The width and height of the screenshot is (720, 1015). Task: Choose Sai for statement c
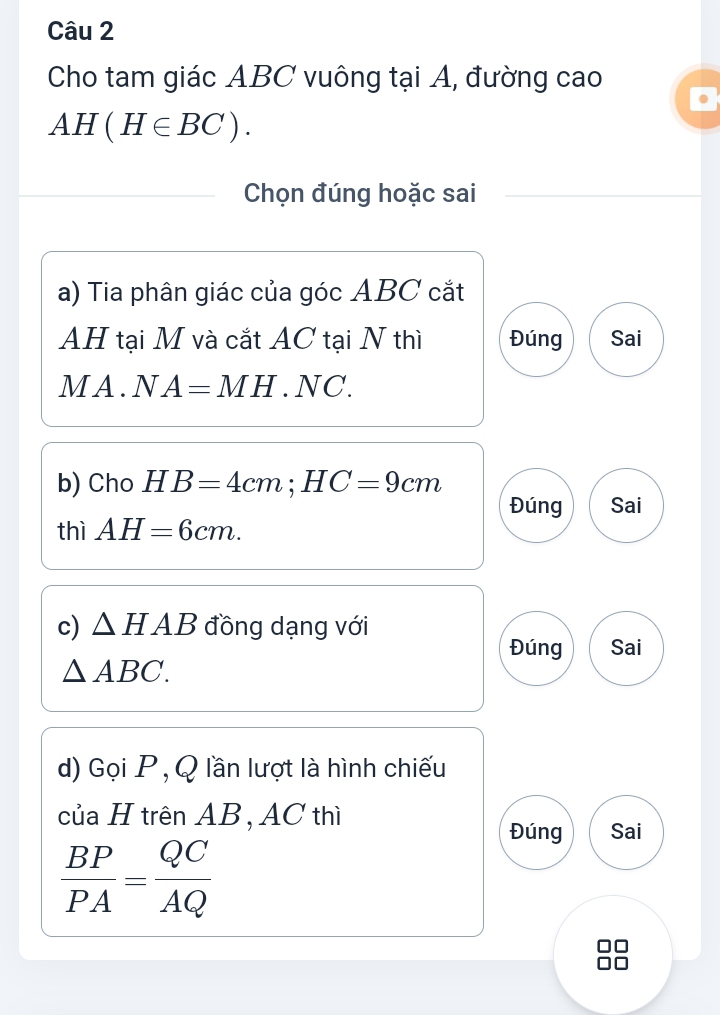(x=626, y=648)
